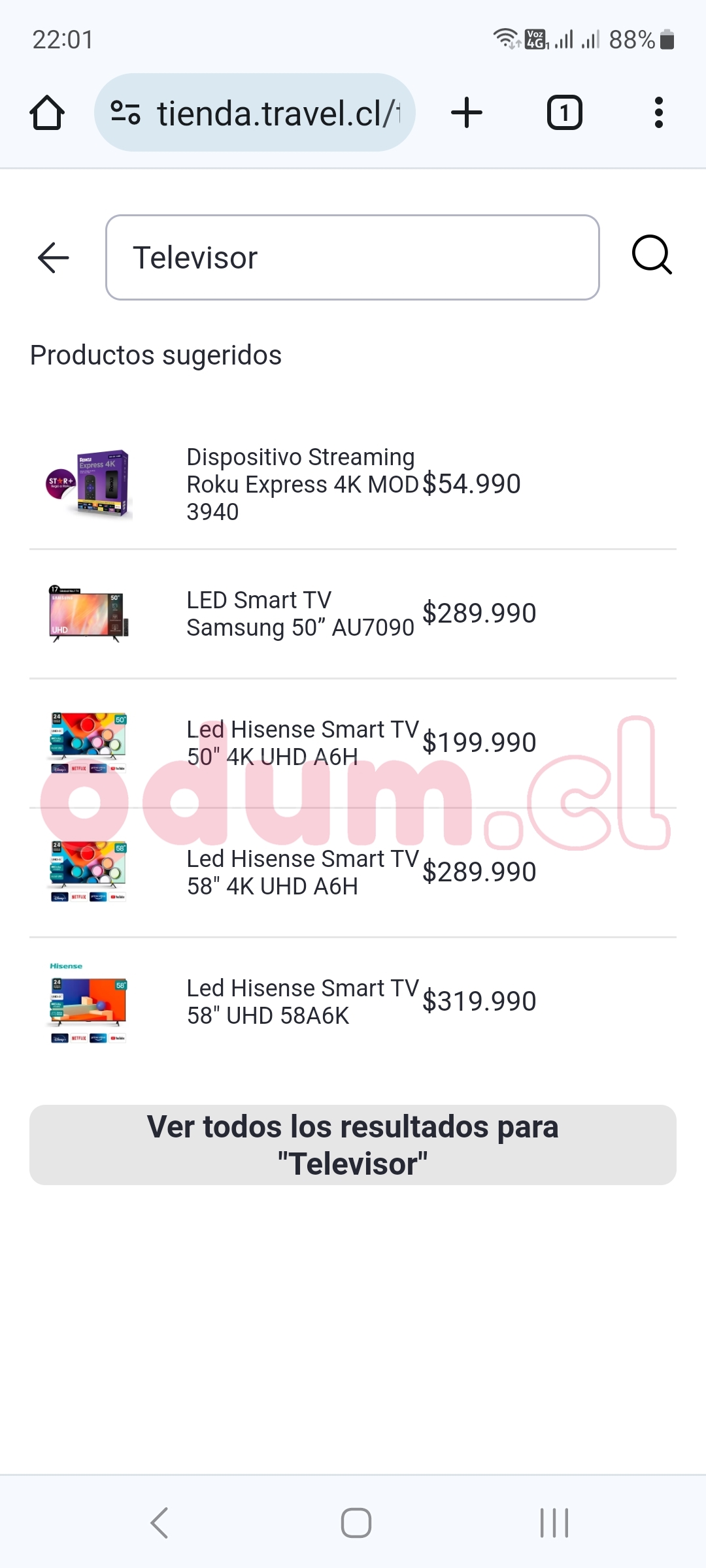Show open tabs switcher

click(564, 113)
